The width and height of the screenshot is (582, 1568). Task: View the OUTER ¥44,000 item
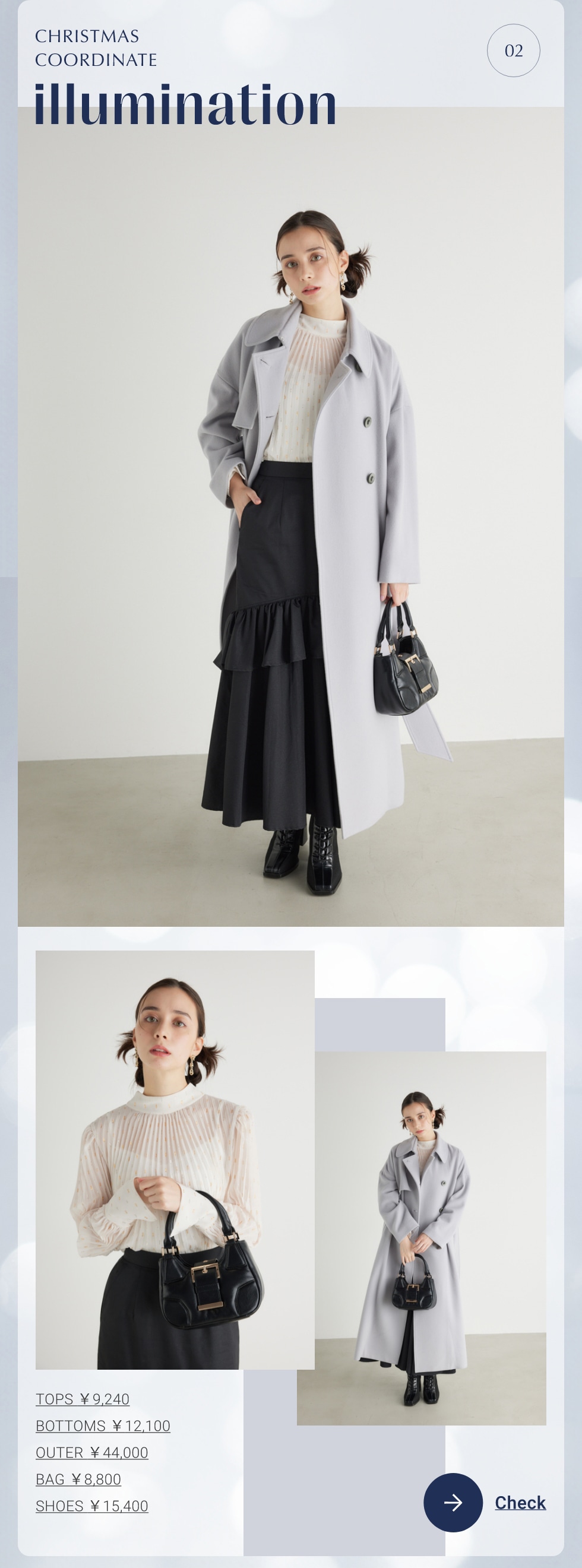tap(92, 1452)
